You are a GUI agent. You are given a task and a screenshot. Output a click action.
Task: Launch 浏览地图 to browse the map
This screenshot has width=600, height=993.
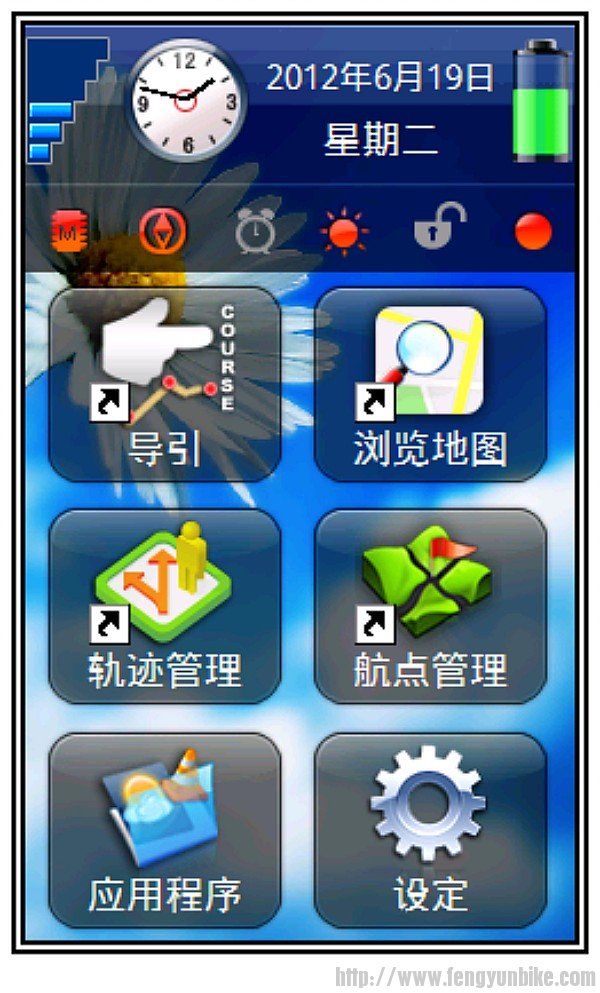pos(430,385)
